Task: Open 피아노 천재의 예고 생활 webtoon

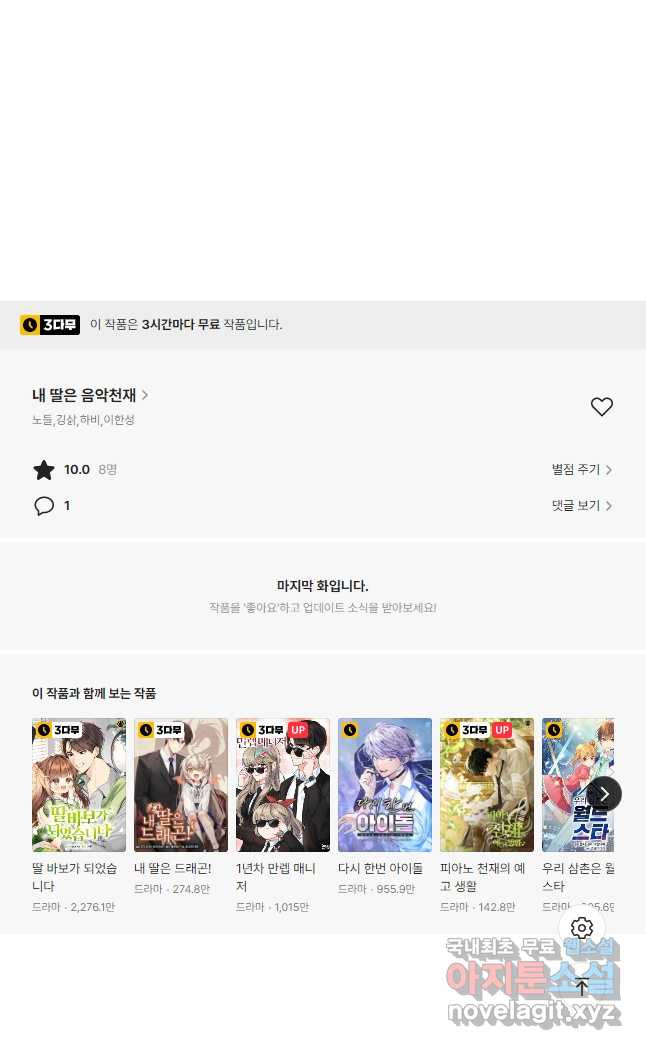Action: [487, 785]
